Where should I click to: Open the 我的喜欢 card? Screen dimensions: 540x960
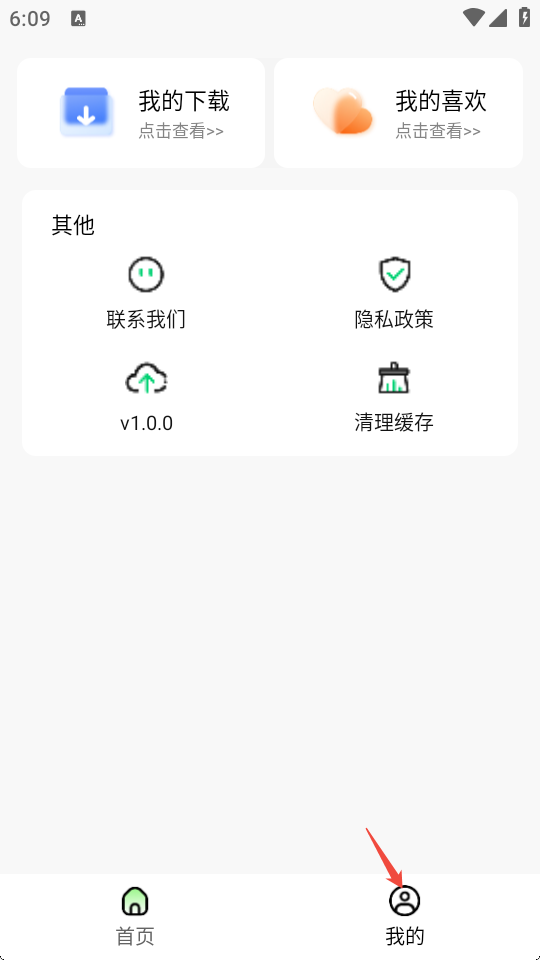tap(398, 113)
